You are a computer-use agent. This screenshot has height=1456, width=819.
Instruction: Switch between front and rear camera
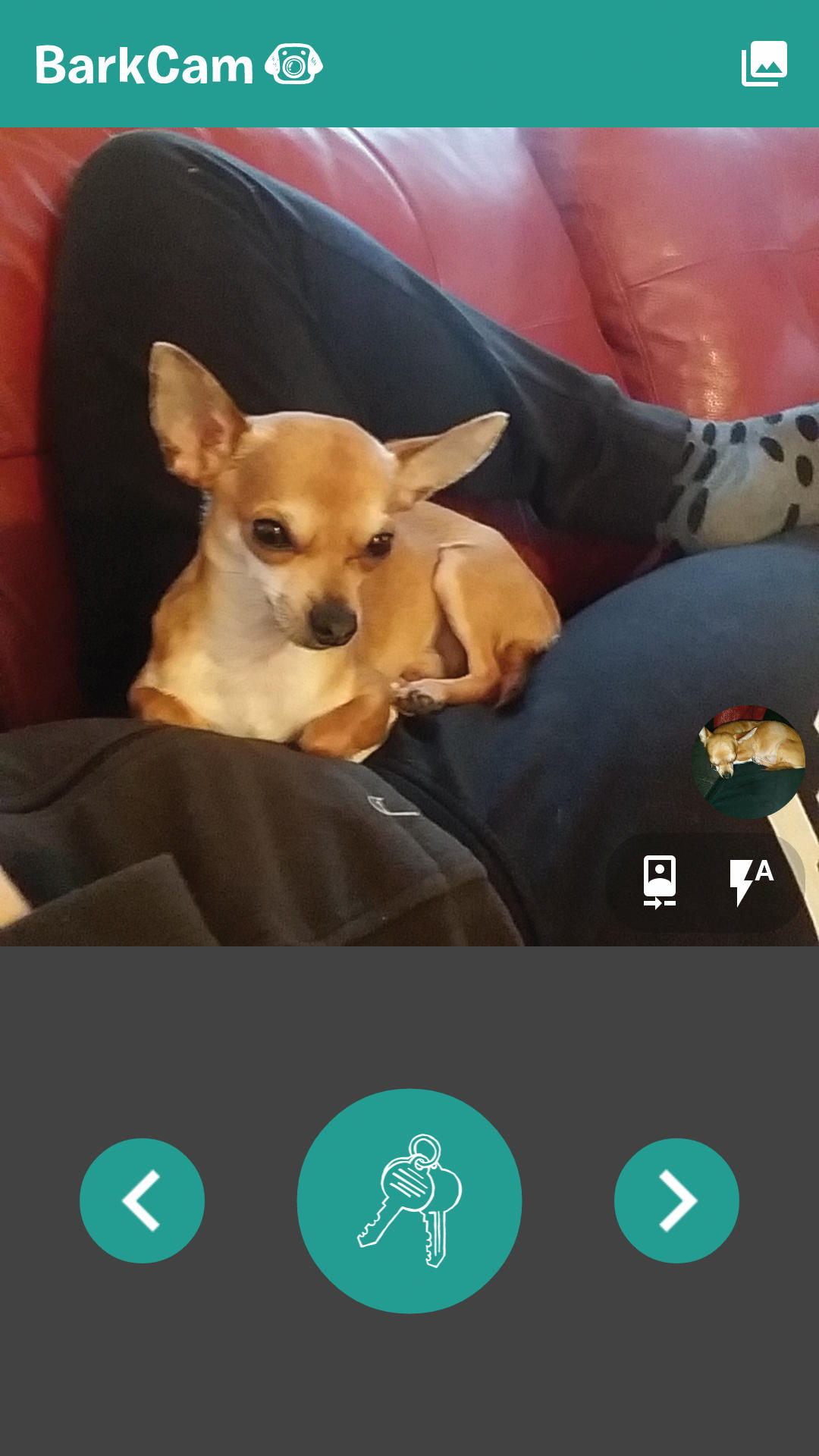660,882
